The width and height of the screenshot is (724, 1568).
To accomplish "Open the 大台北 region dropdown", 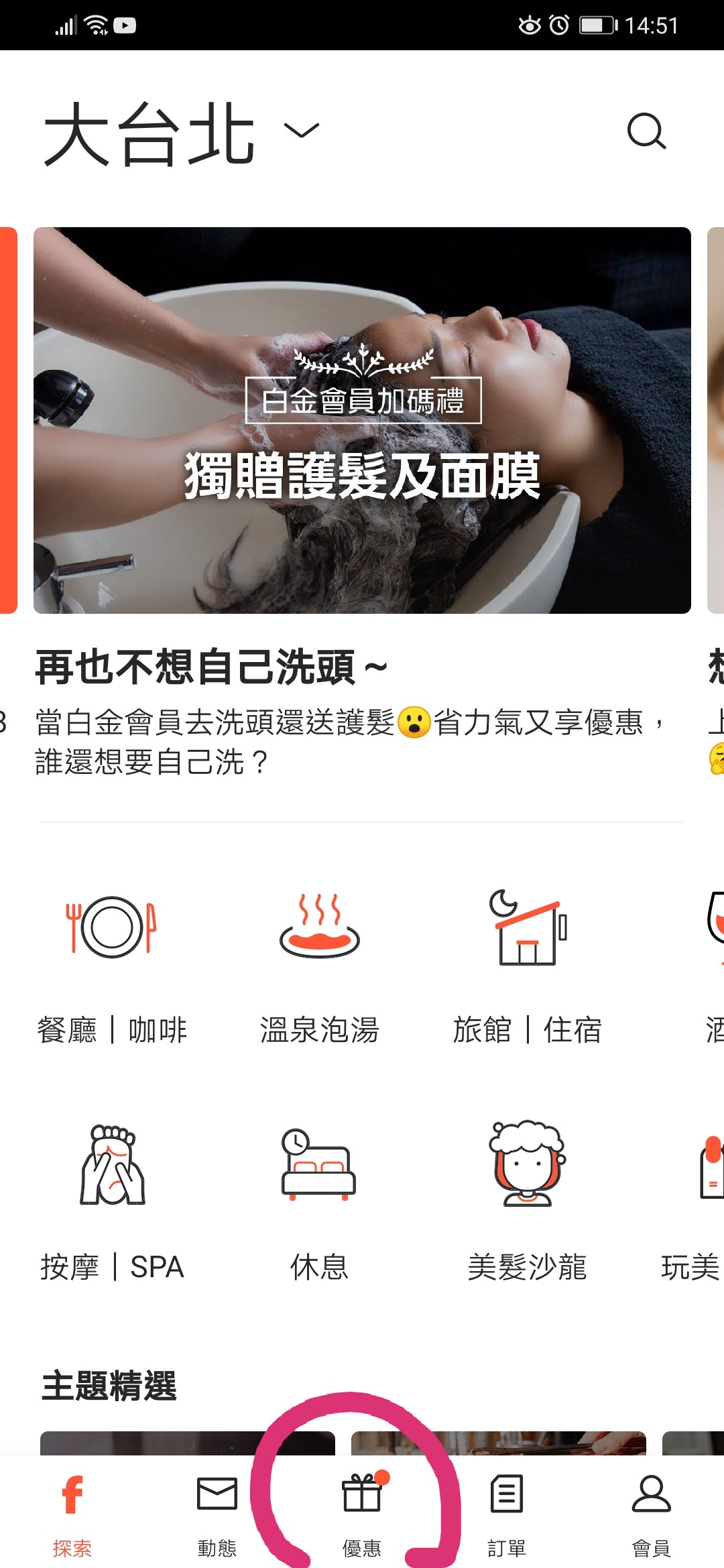I will [181, 133].
